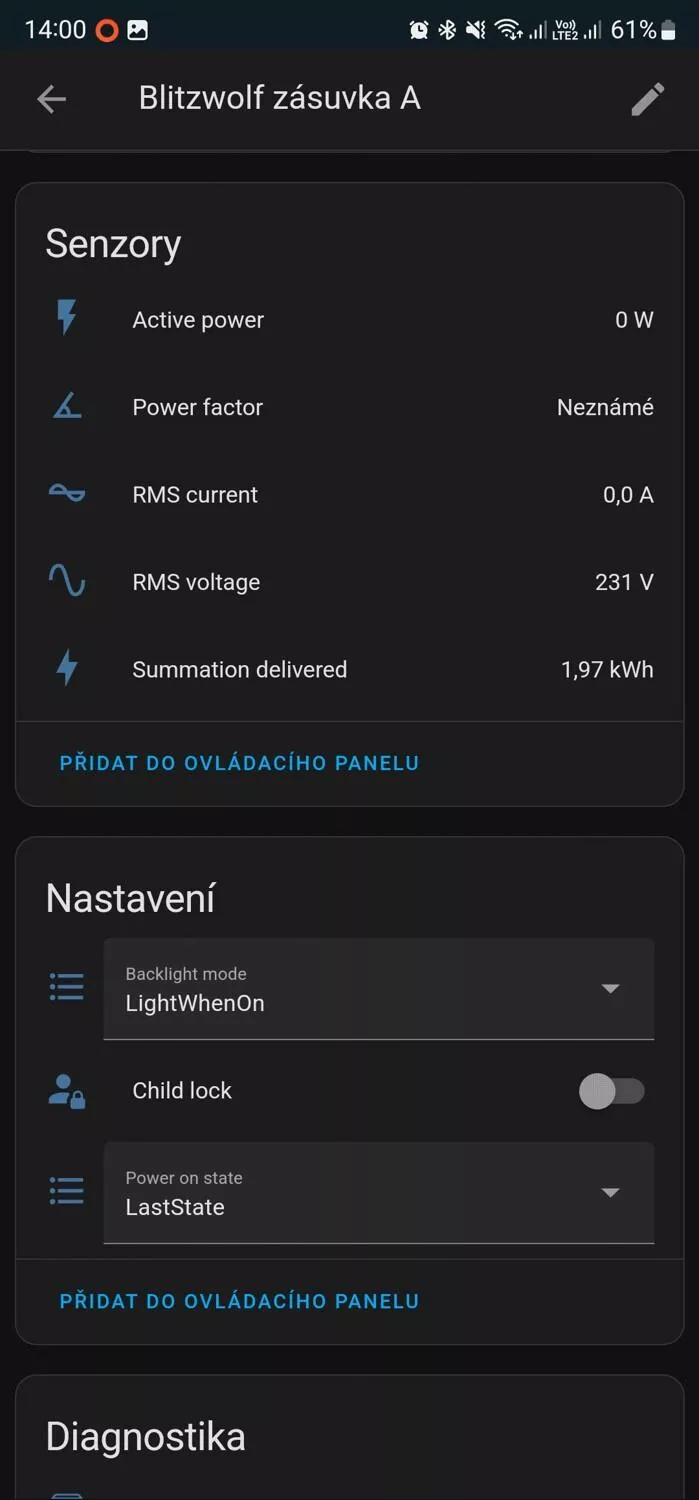Open the Power factor sensor details
The height and width of the screenshot is (1500, 699).
coord(349,407)
